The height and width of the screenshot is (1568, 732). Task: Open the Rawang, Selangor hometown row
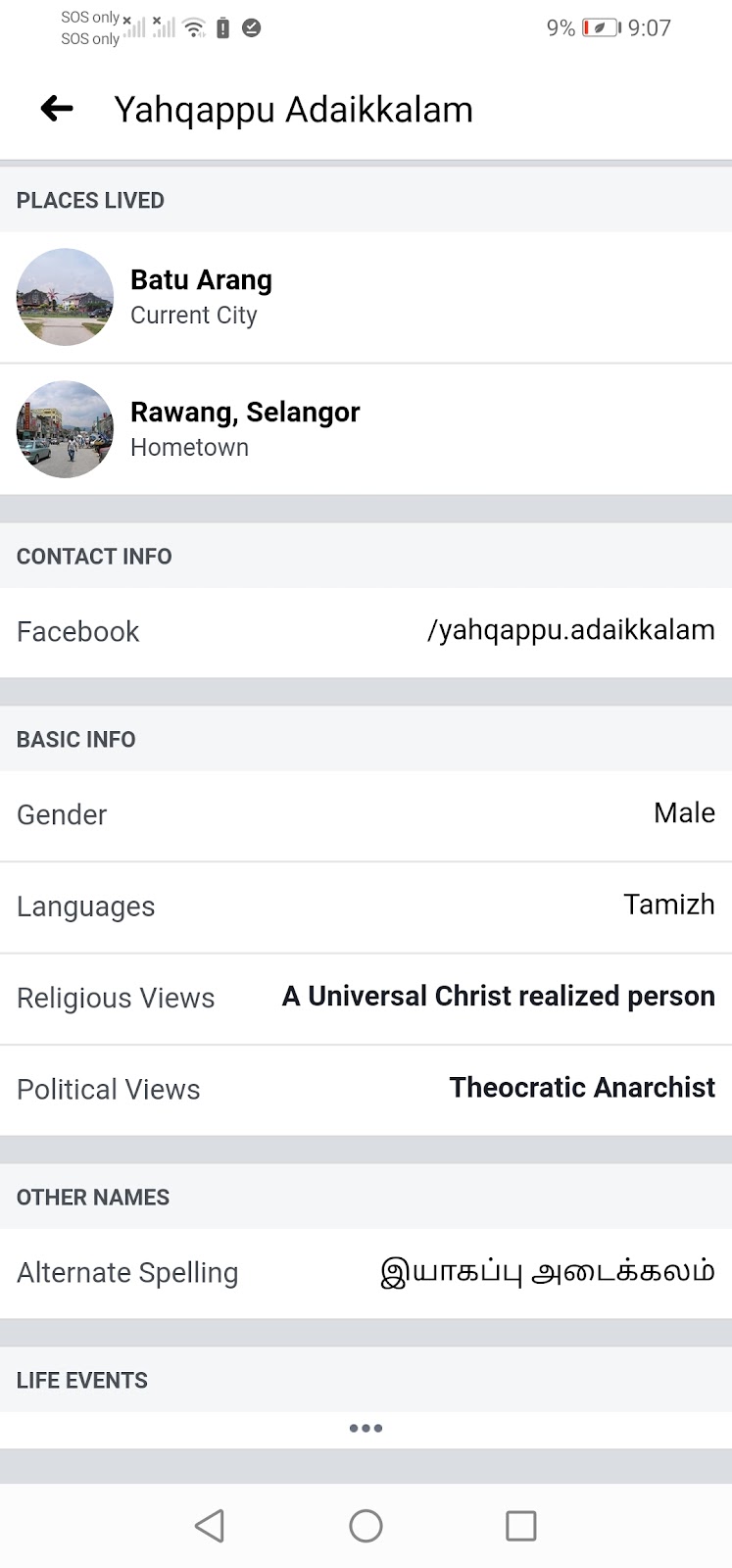coord(366,429)
